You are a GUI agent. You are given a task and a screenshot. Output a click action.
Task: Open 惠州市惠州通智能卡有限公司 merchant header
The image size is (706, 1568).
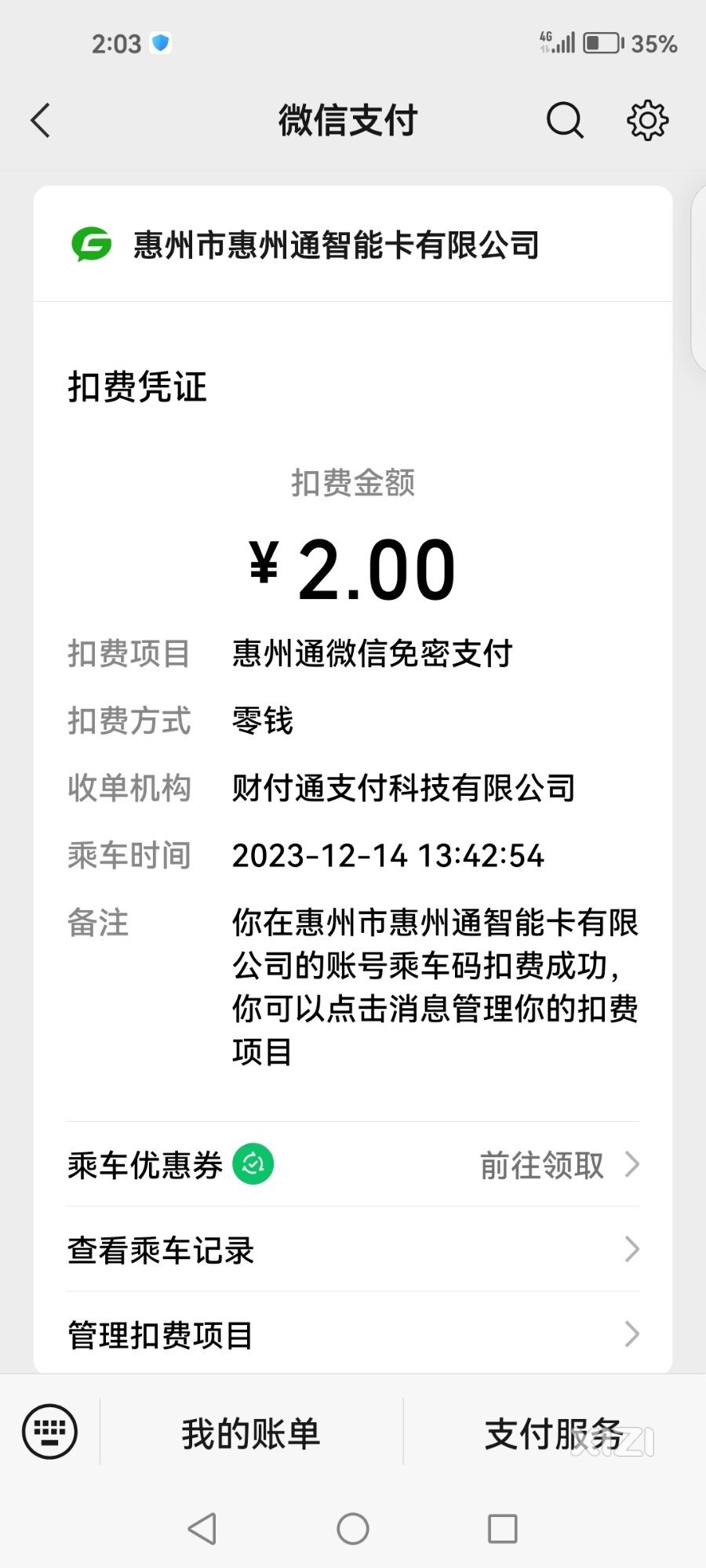pos(353,244)
